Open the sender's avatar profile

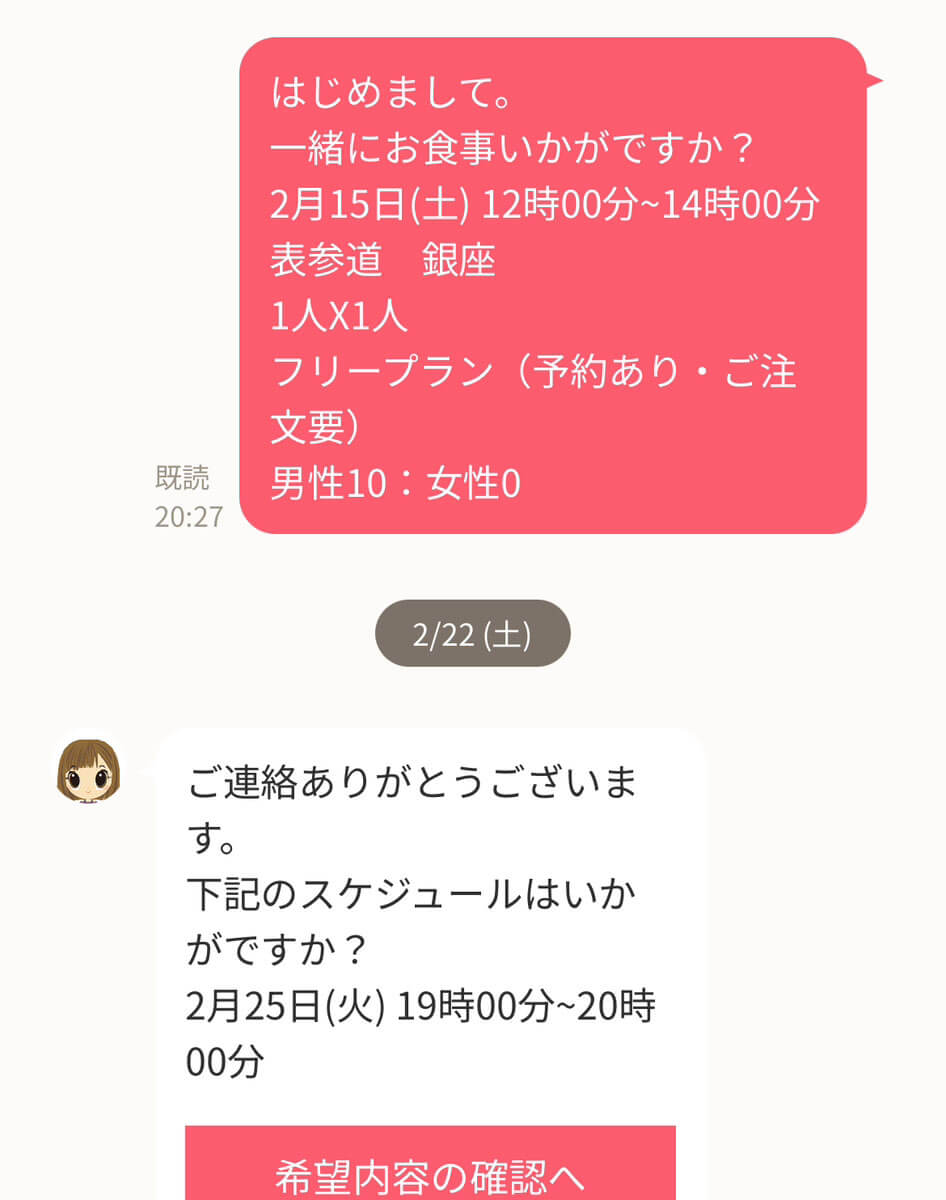(x=89, y=771)
